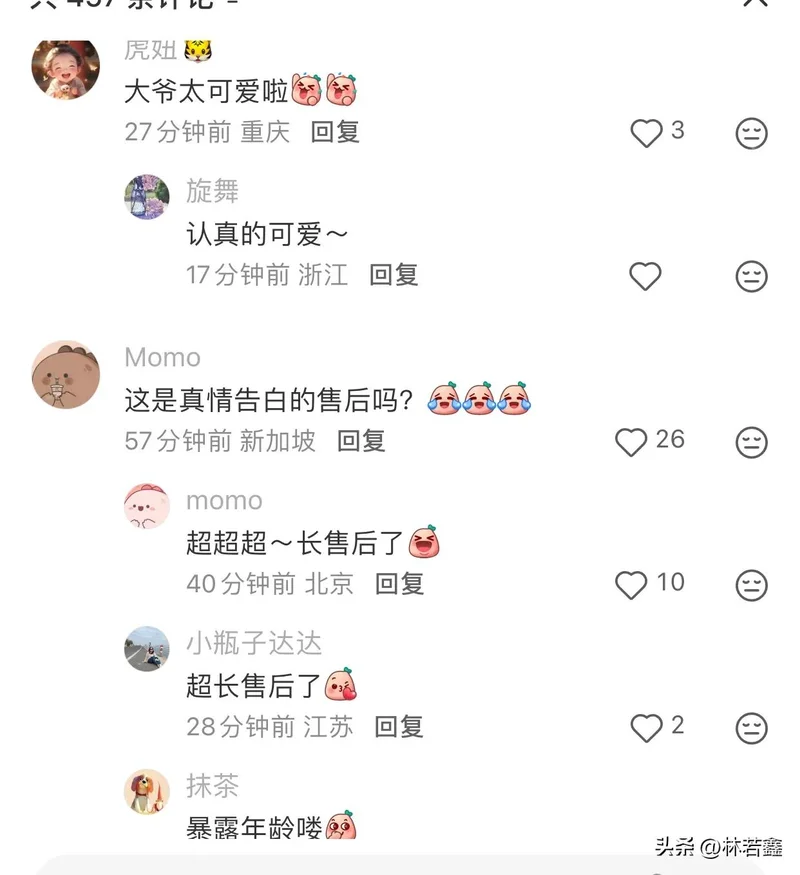Dislike 旋舞's reply
800x875 pixels.
pyautogui.click(x=751, y=276)
